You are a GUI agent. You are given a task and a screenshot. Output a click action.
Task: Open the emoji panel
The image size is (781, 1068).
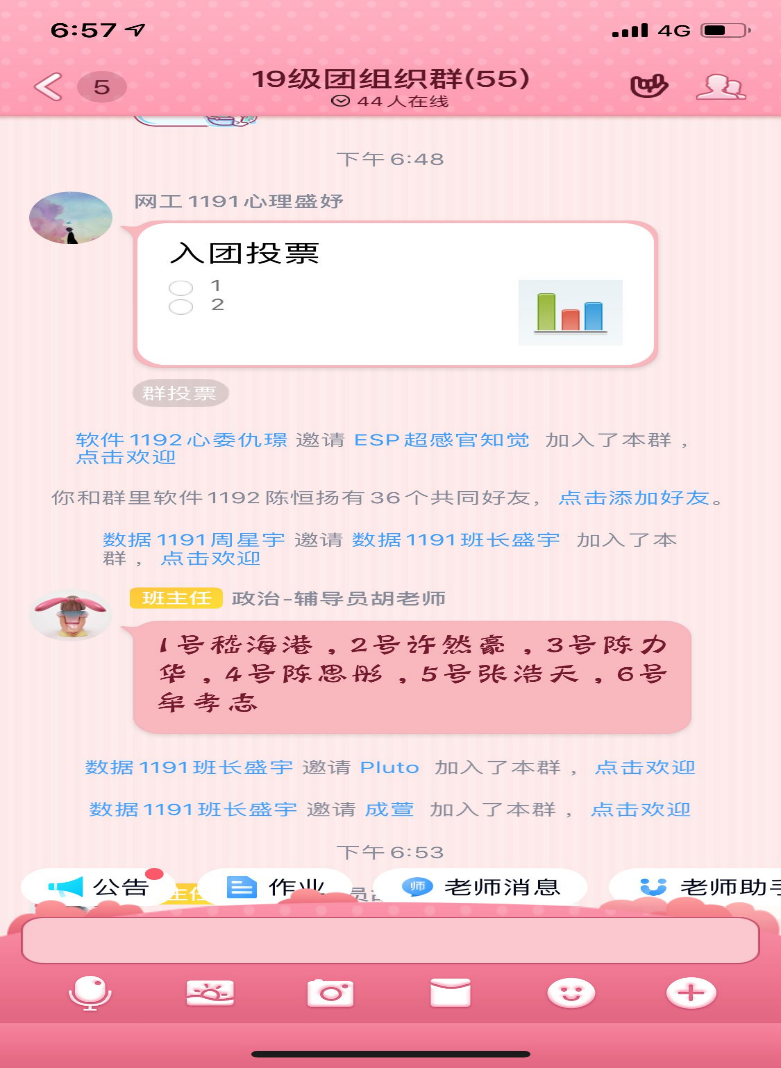pyautogui.click(x=571, y=994)
